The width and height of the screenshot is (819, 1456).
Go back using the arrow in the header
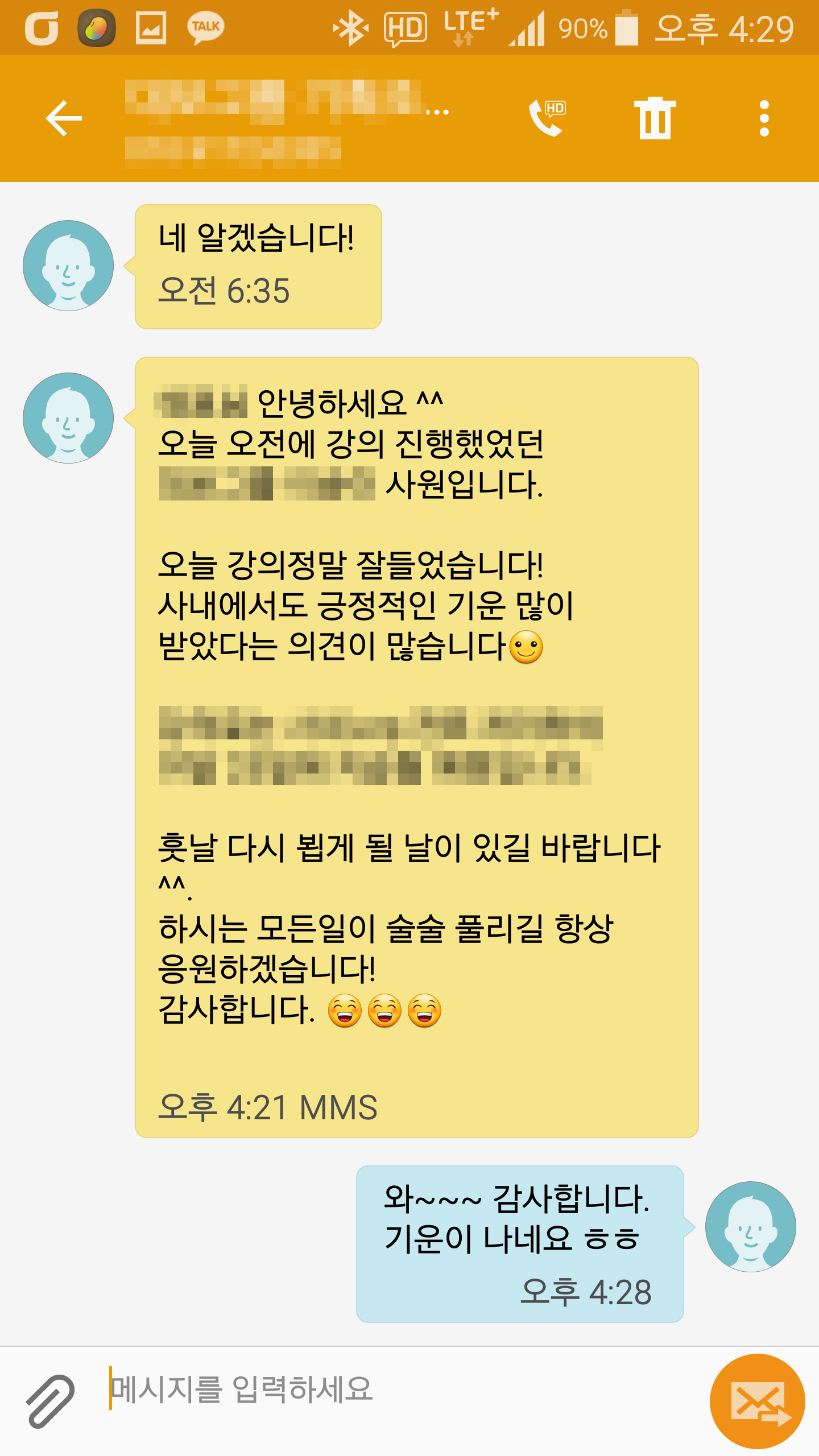click(64, 118)
